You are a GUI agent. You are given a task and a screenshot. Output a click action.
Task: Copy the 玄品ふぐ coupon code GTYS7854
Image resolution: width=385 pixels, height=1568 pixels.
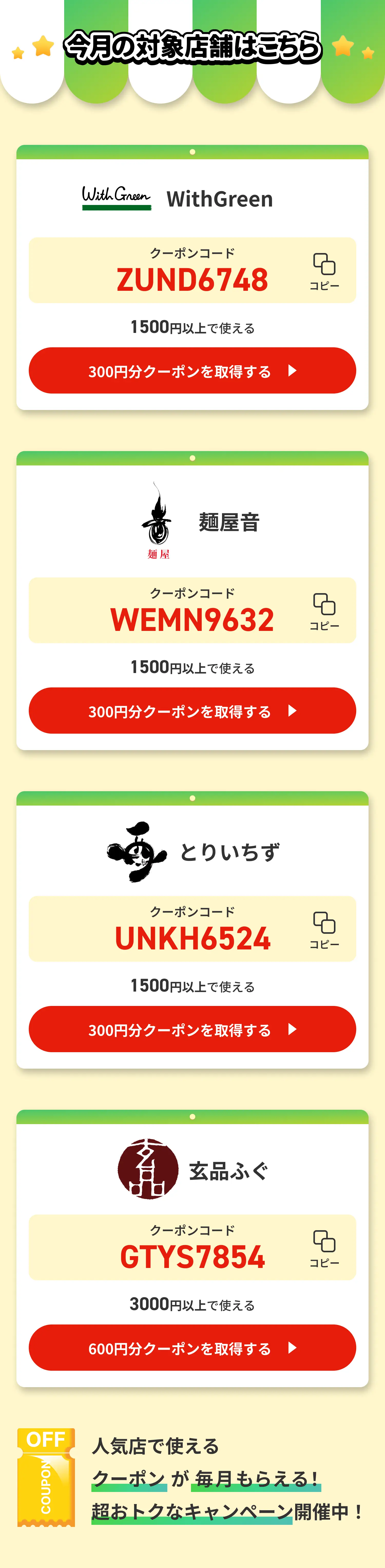click(324, 1248)
